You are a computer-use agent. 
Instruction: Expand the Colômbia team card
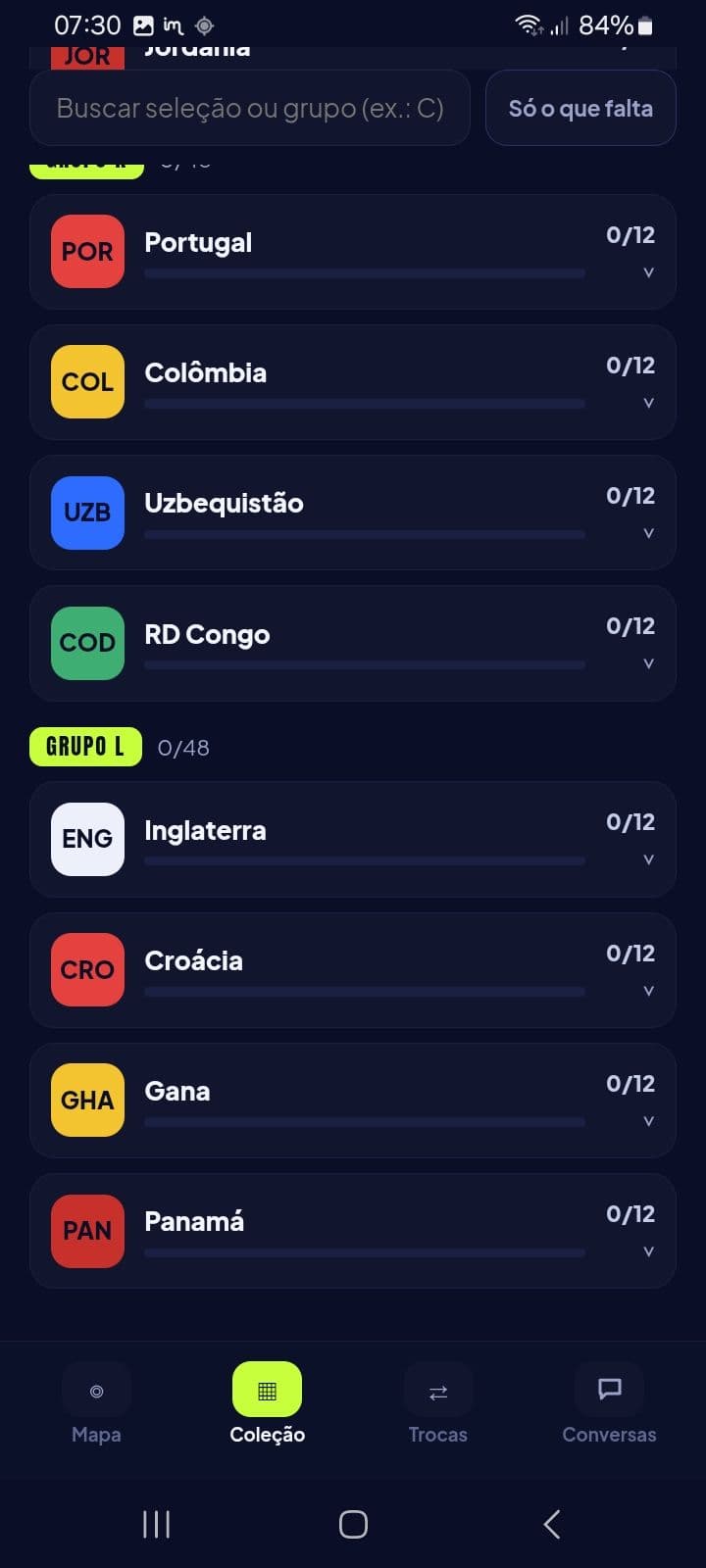[353, 382]
